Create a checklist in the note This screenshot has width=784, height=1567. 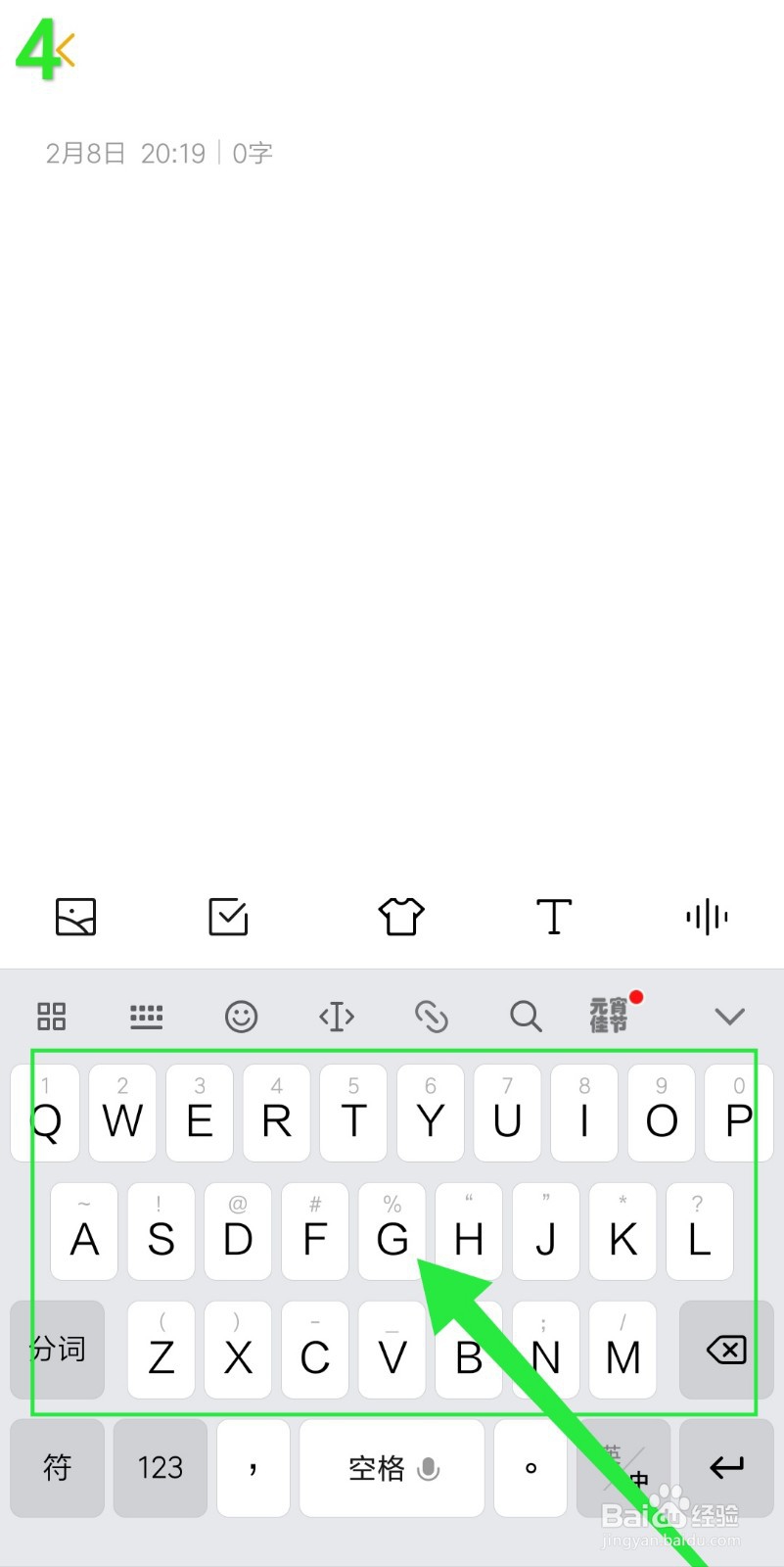pos(227,918)
